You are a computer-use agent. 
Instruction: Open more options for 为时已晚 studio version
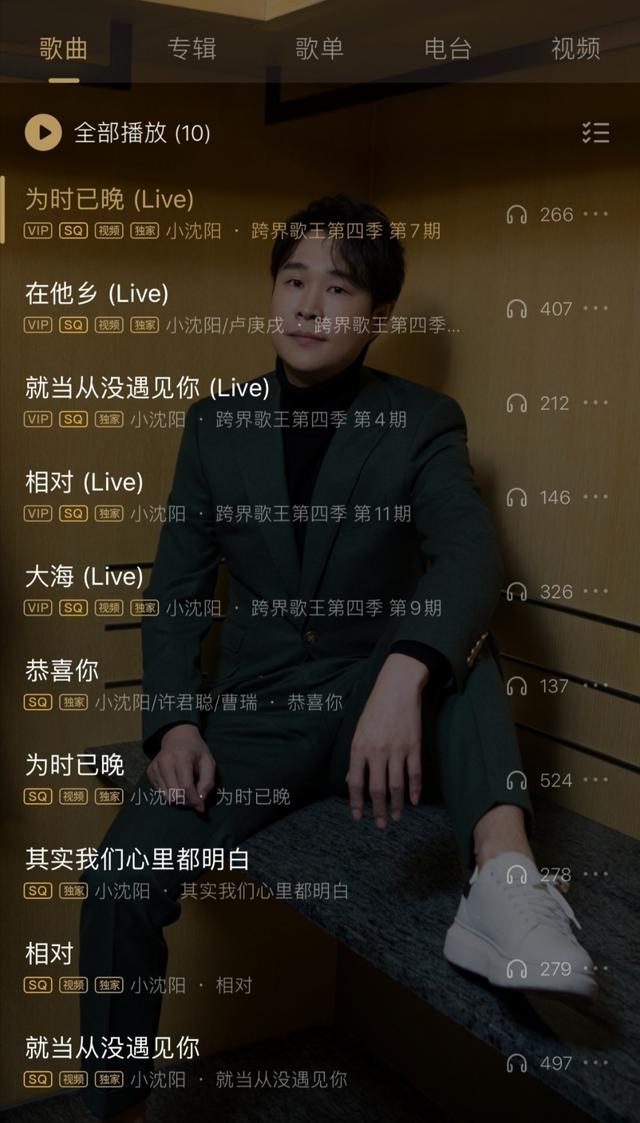point(596,779)
